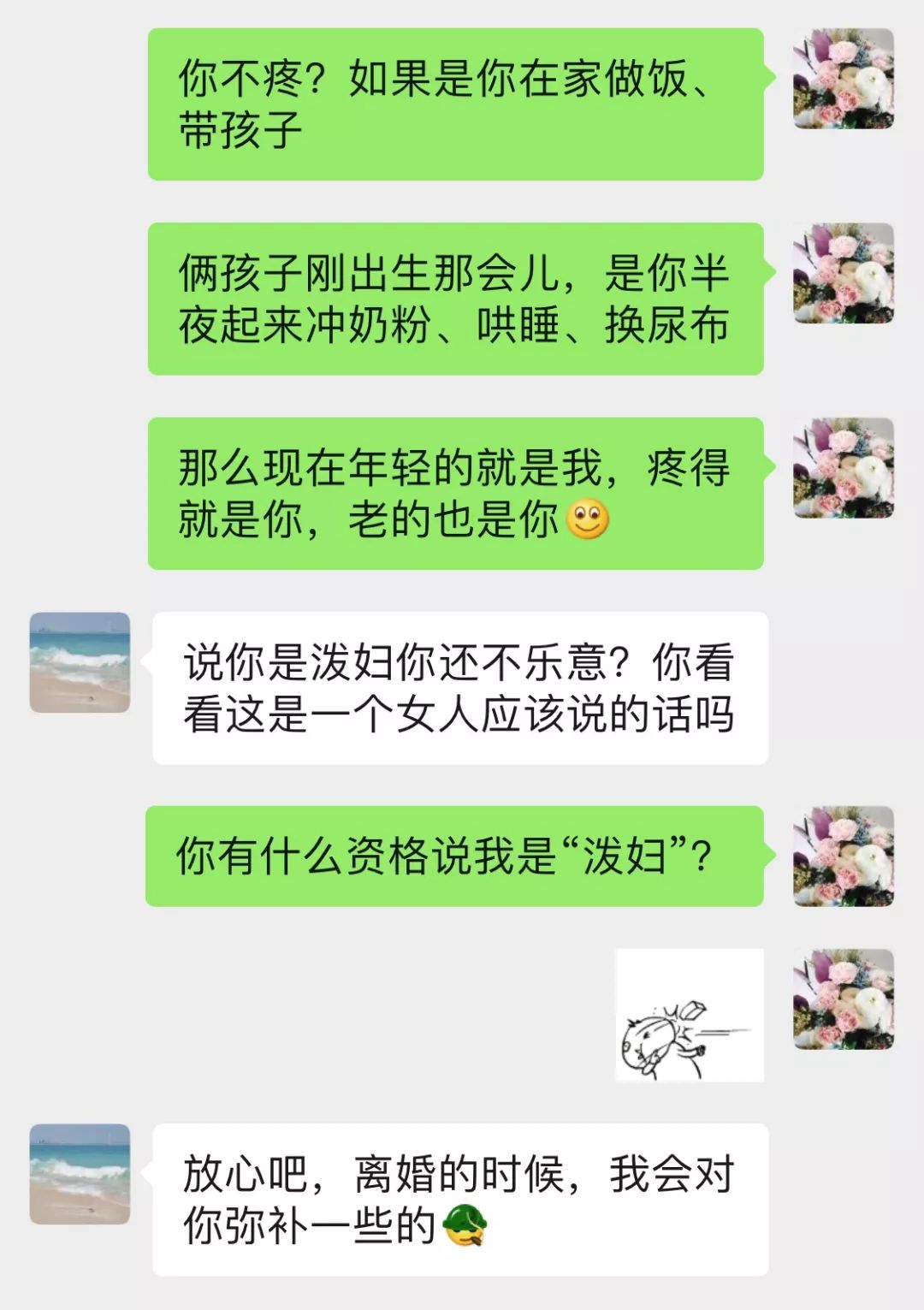Viewport: 924px width, 1310px height.
Task: Tap the flower avatar beside the "你不疼" message
Action: click(x=844, y=79)
